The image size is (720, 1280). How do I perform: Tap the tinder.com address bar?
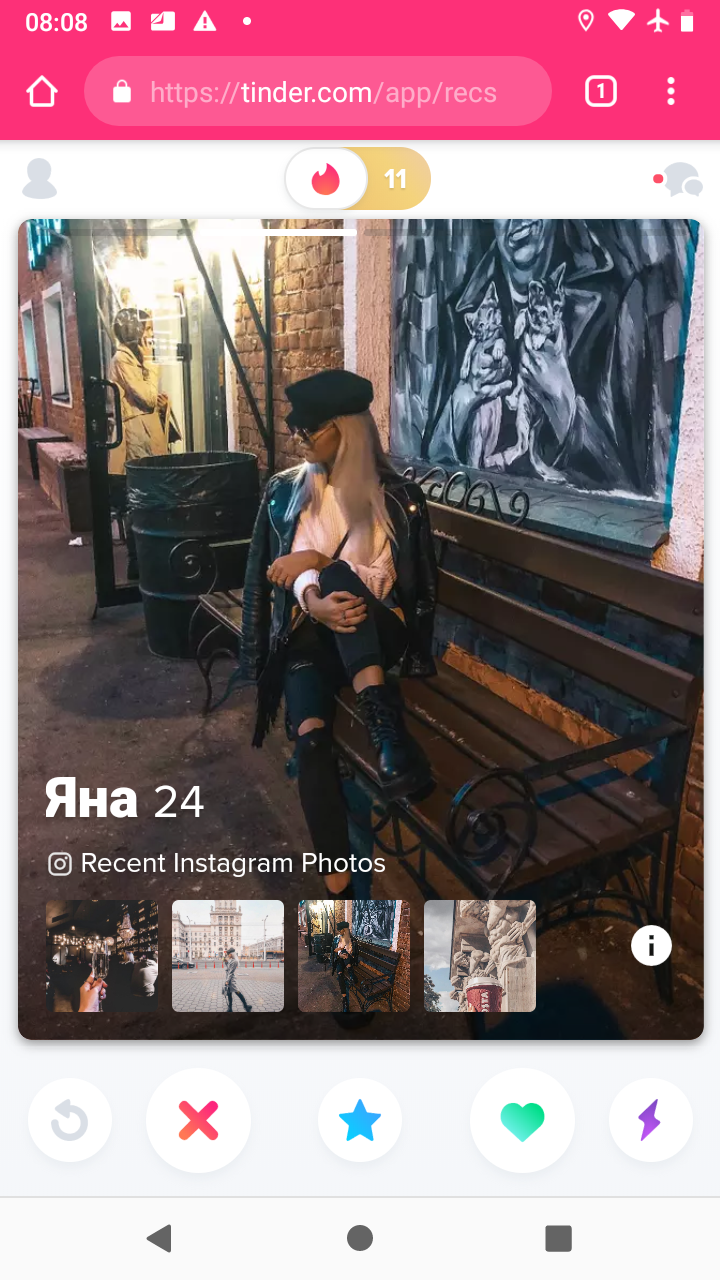point(318,92)
